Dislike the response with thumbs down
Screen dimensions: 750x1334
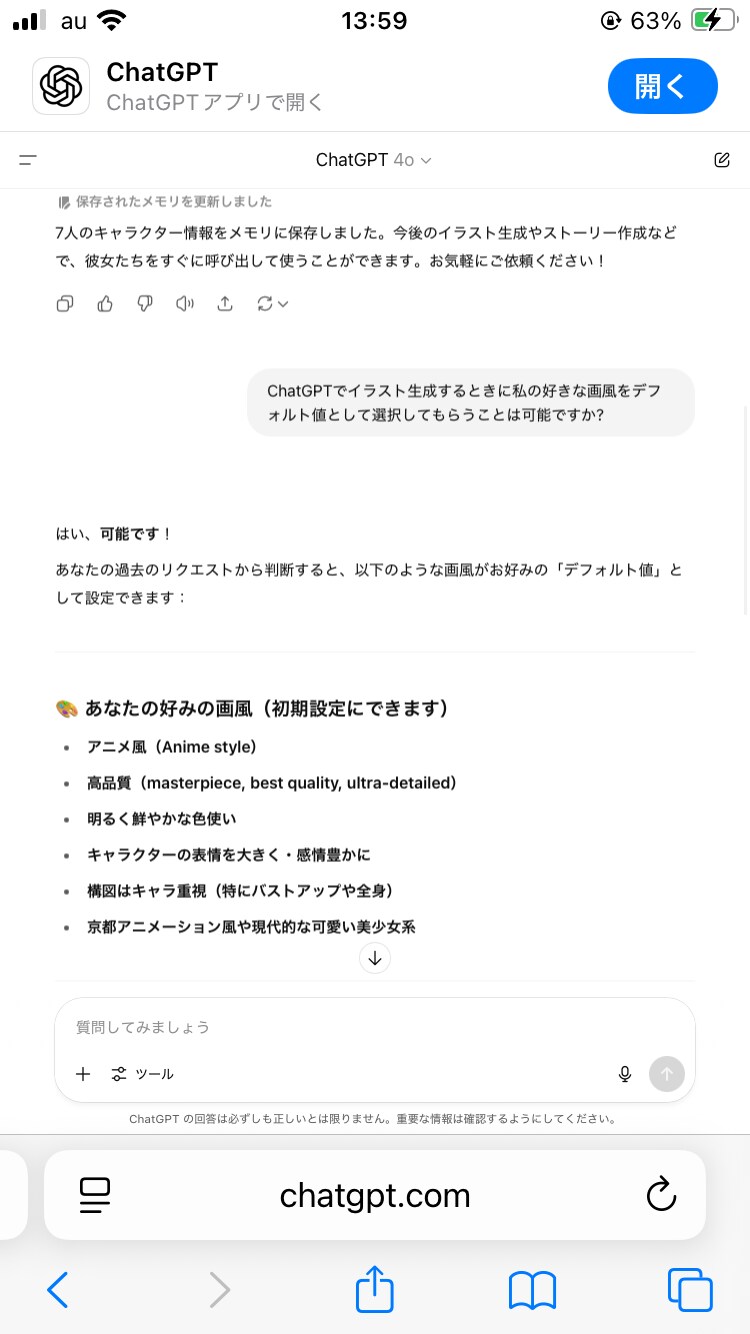coord(145,304)
